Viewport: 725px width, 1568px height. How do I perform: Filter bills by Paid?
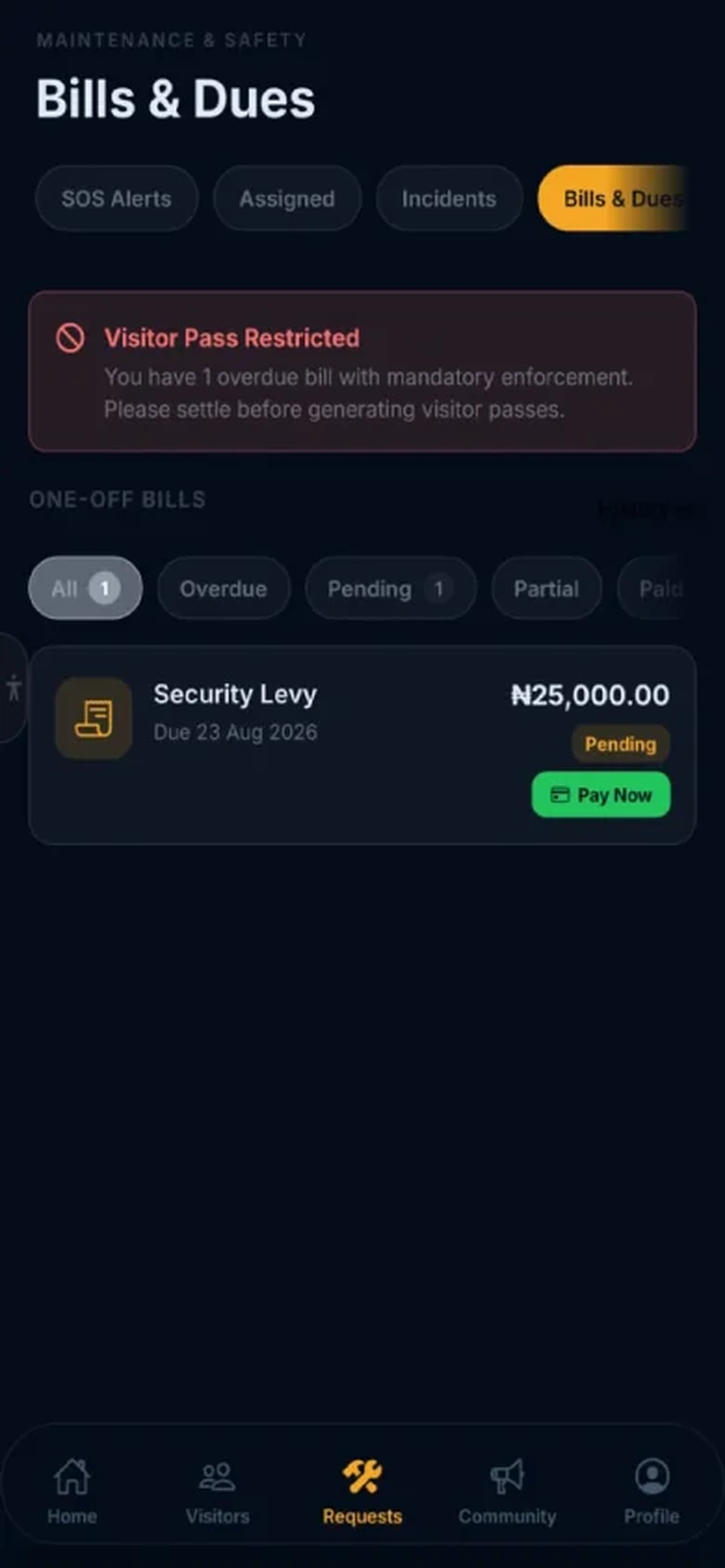[655, 588]
